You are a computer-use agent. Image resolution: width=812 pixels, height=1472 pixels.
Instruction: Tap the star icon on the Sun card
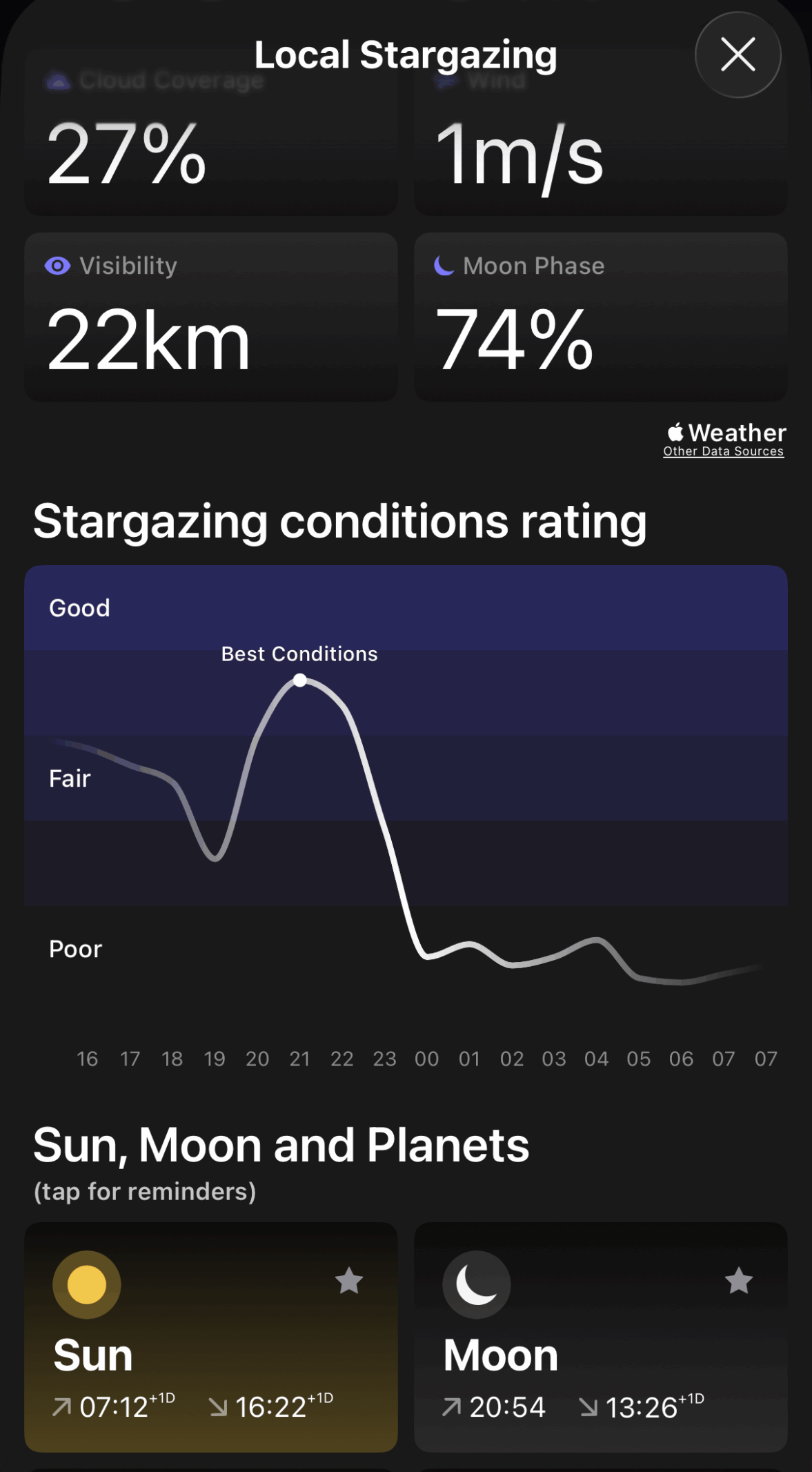coord(349,1281)
